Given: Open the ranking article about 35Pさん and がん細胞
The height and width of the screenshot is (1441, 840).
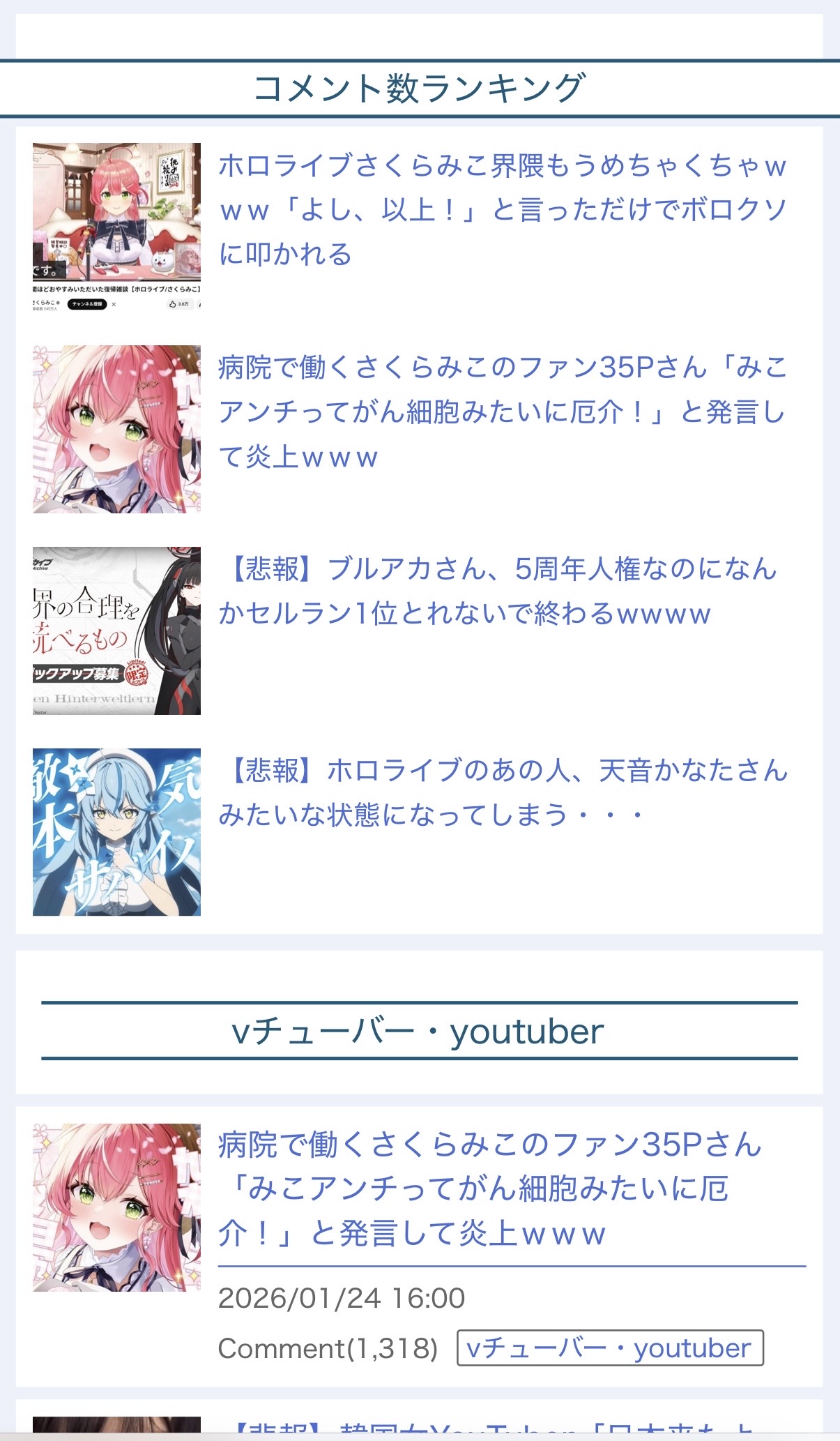Looking at the screenshot, I should tap(502, 412).
